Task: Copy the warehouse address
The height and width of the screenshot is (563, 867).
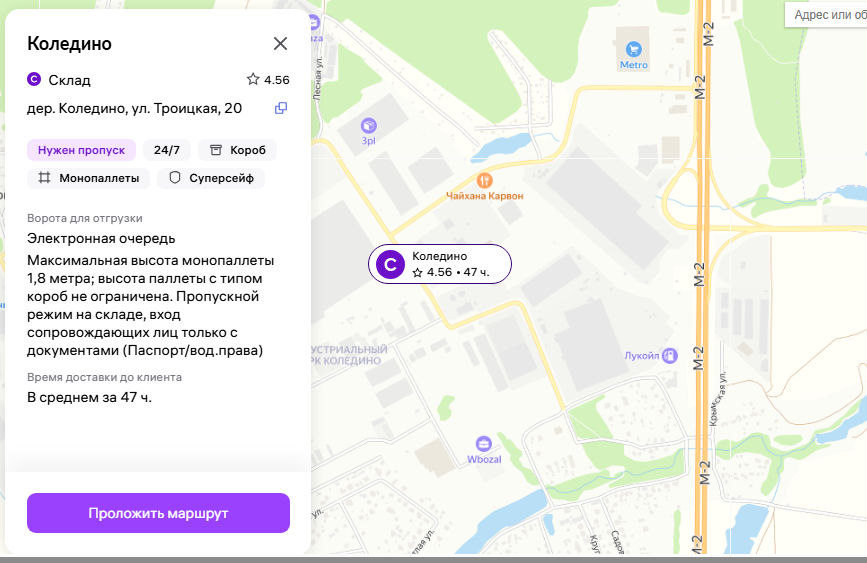Action: (281, 108)
